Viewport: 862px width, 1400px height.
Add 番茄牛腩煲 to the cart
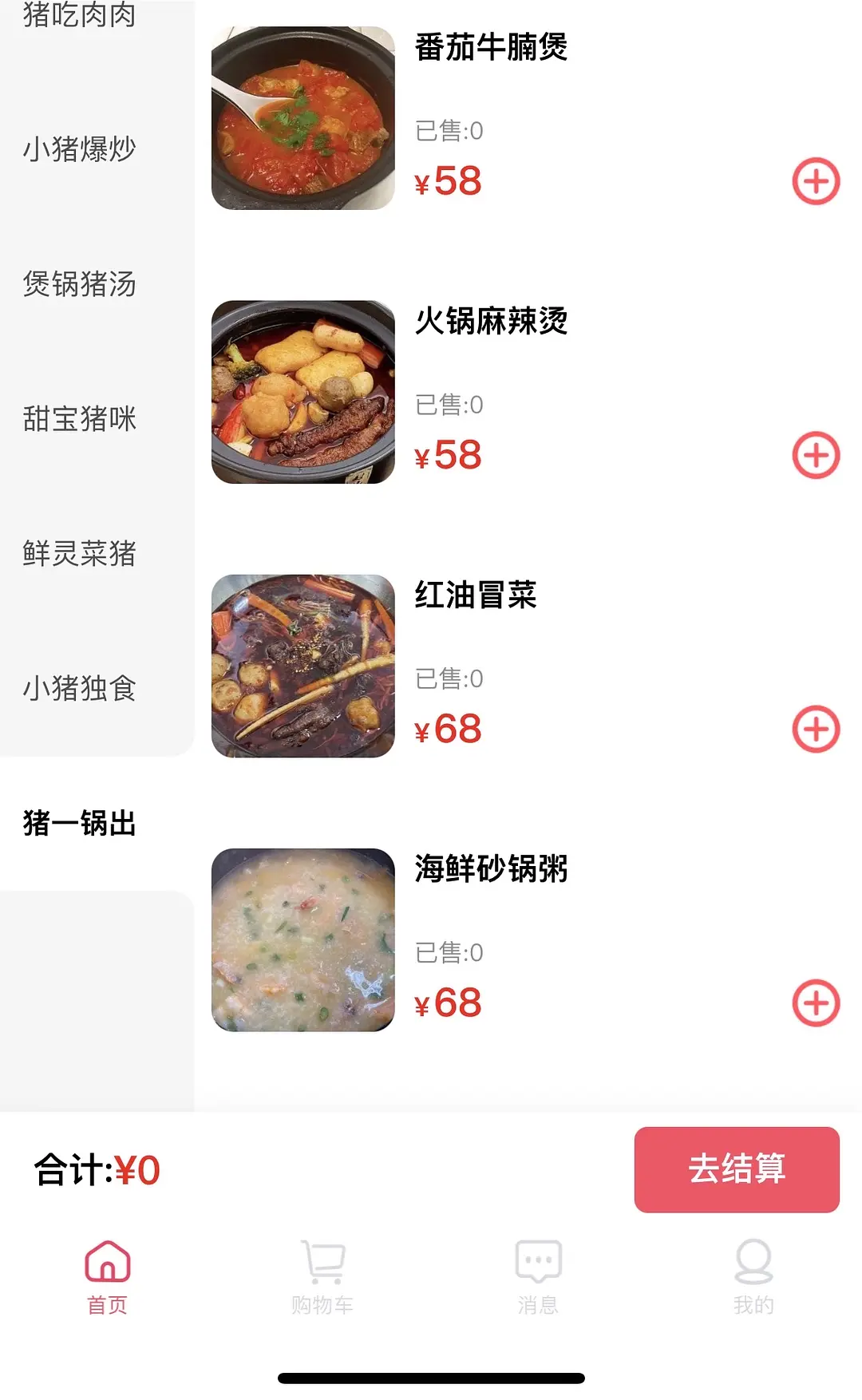tap(815, 181)
